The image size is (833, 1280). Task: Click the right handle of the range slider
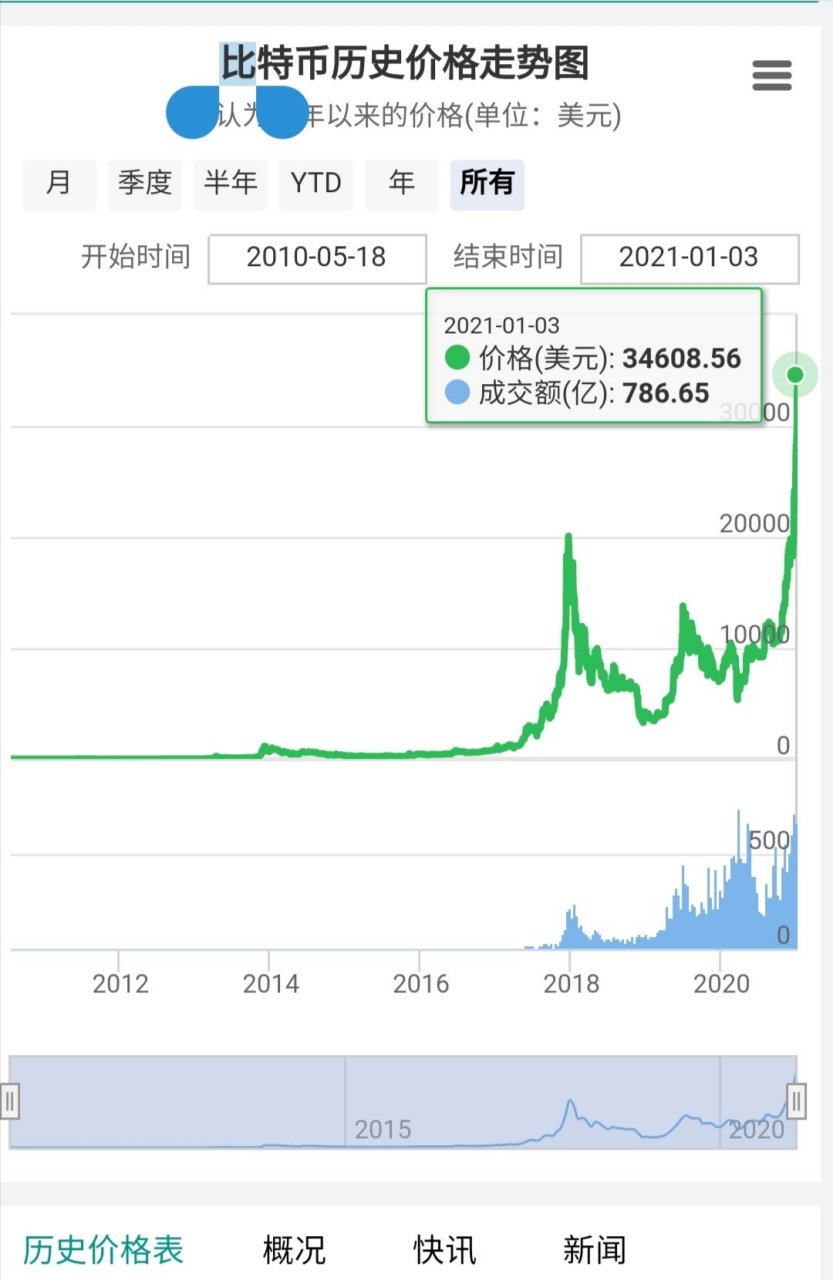coord(795,1101)
